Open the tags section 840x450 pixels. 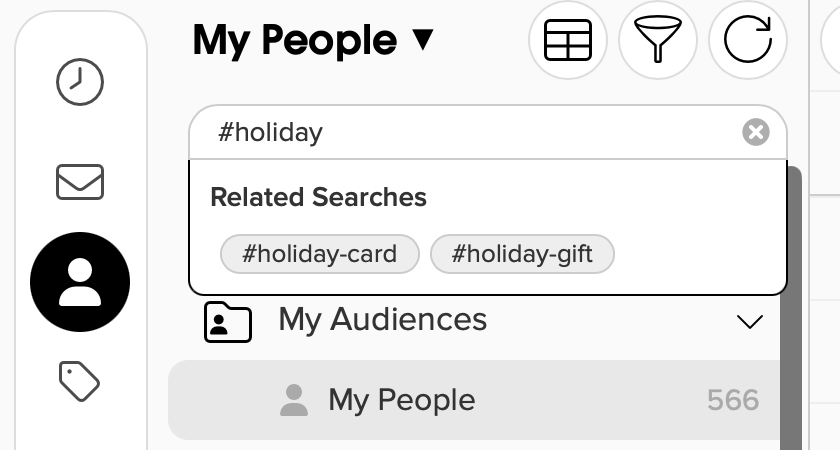tap(80, 380)
